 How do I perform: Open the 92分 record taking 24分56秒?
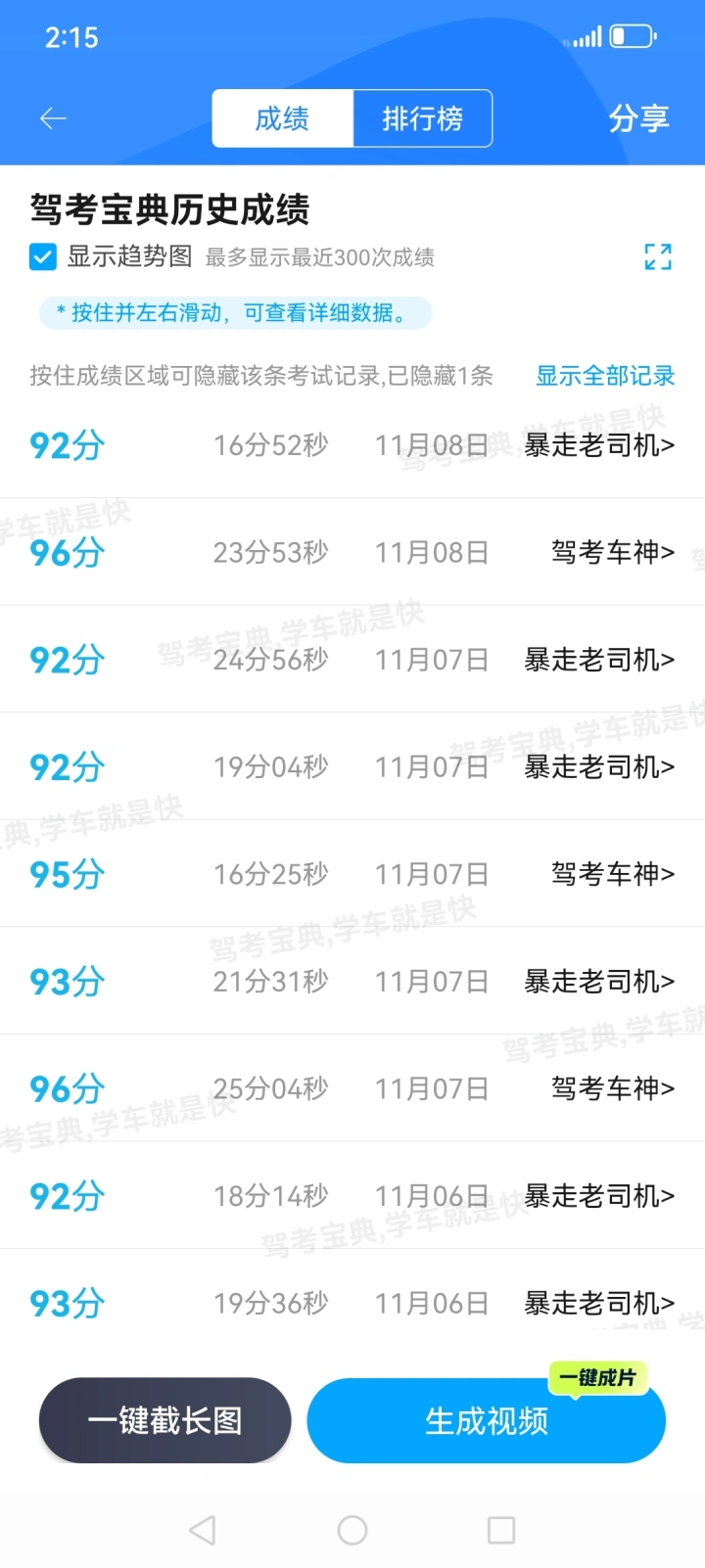(x=352, y=661)
